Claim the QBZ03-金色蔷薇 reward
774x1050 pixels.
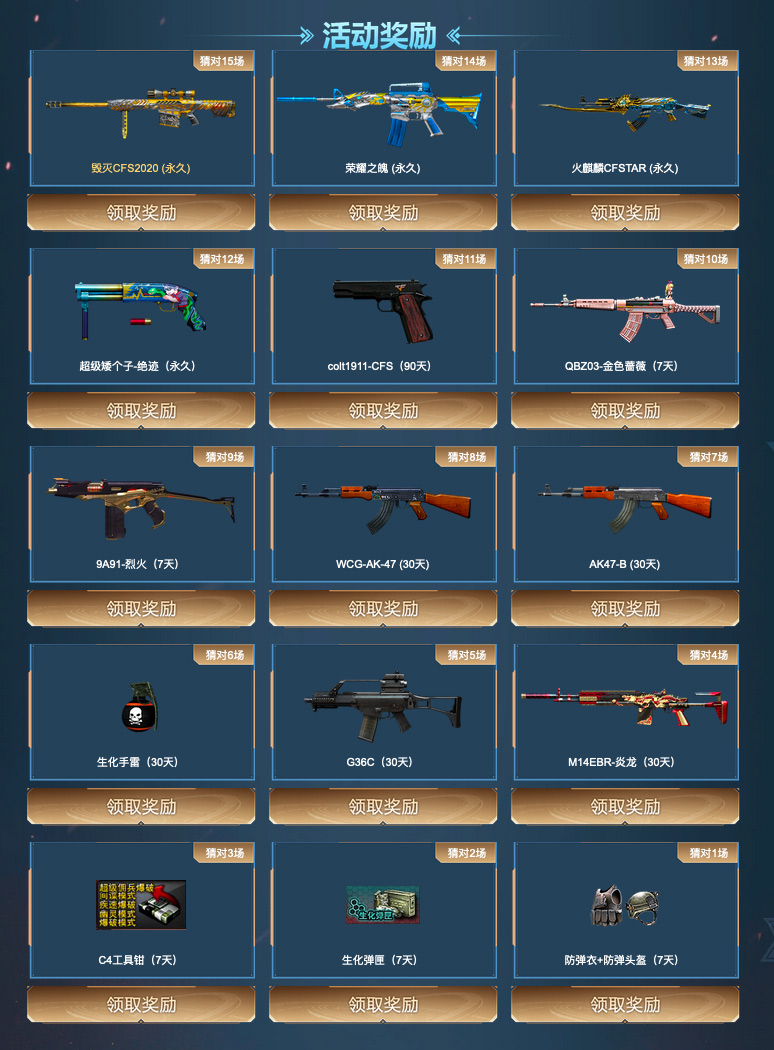pos(625,411)
